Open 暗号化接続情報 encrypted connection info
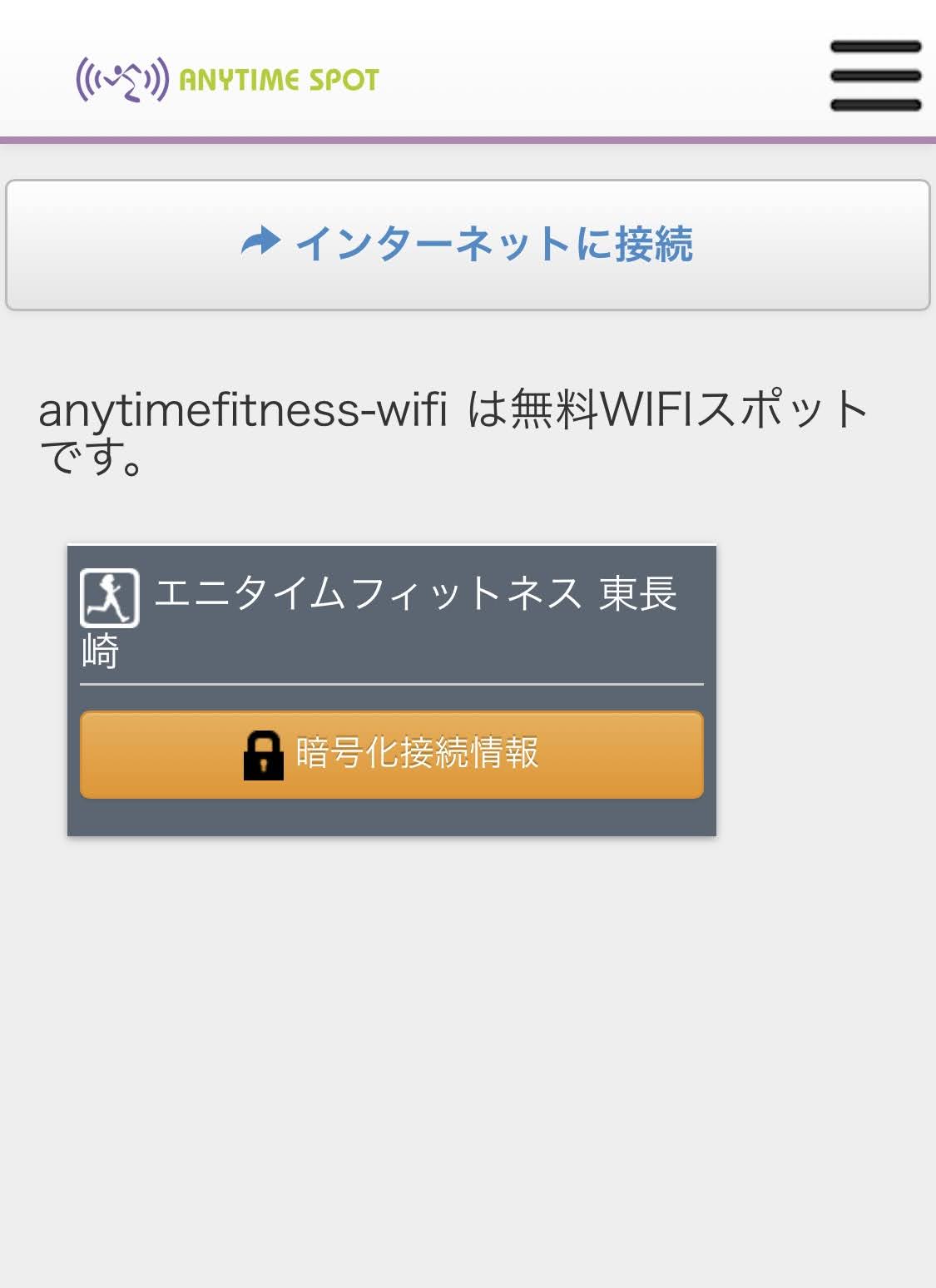 (392, 754)
